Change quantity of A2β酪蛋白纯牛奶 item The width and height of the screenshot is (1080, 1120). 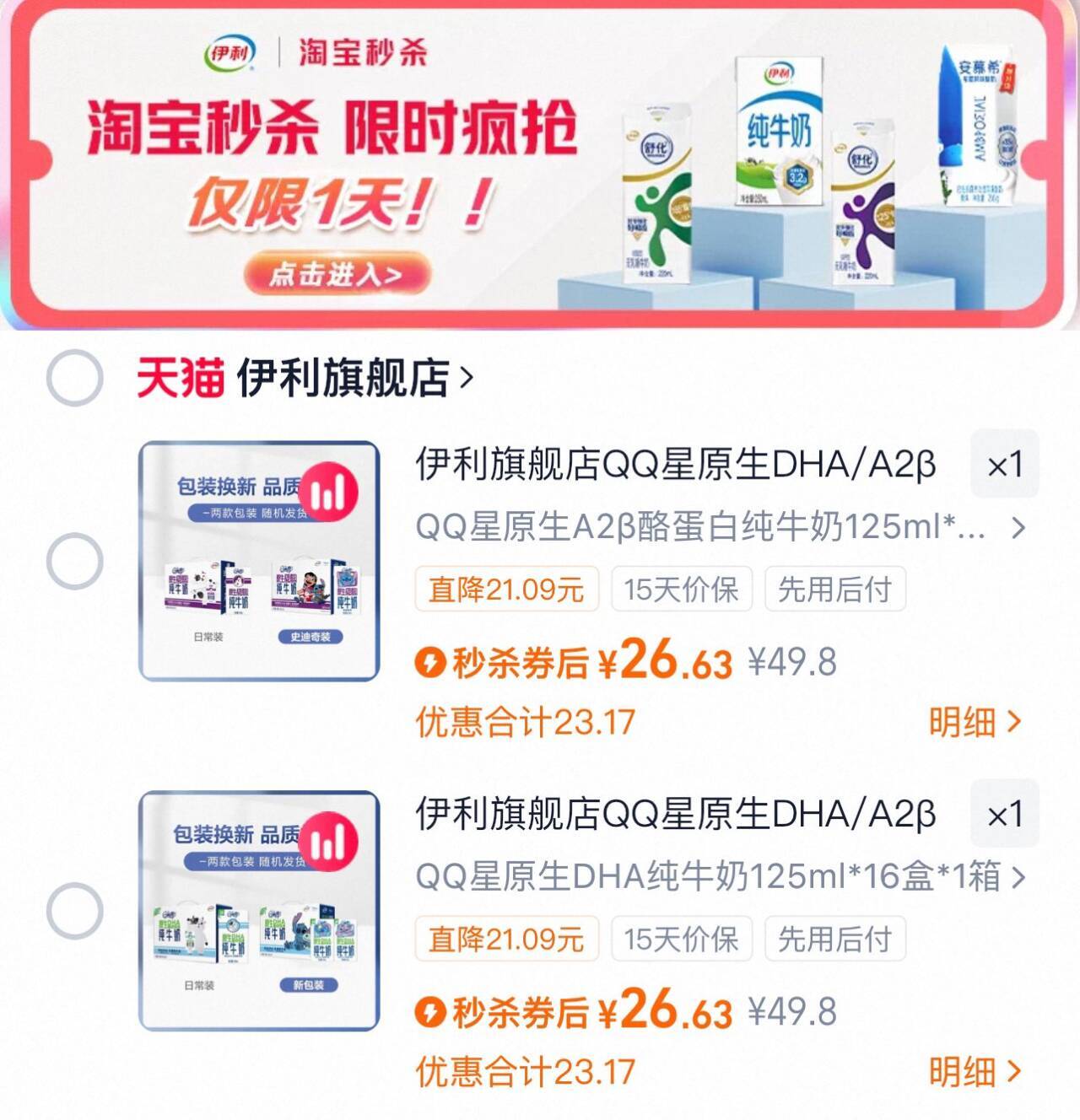pos(1004,464)
